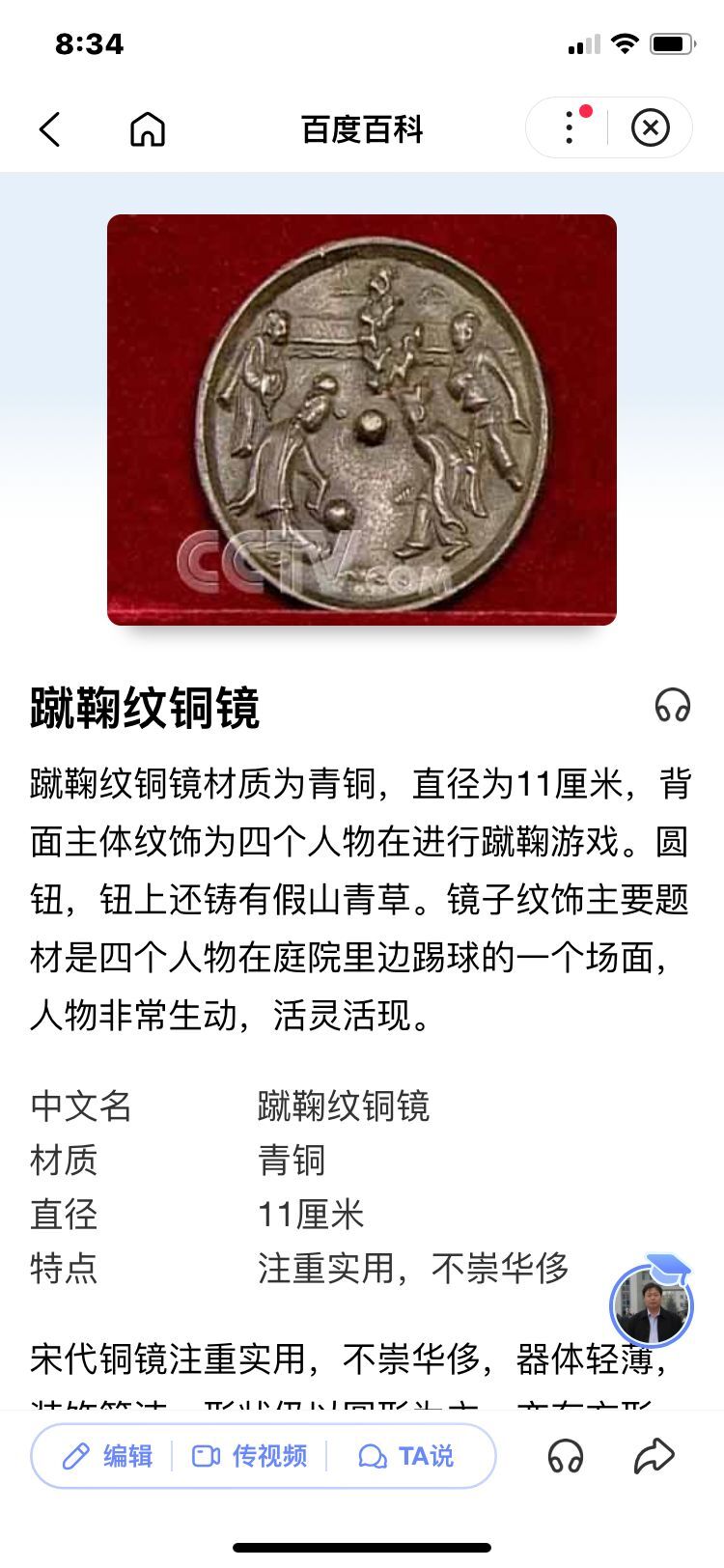724x1568 pixels.
Task: Open the Baidu Baike home icon
Action: point(148,128)
